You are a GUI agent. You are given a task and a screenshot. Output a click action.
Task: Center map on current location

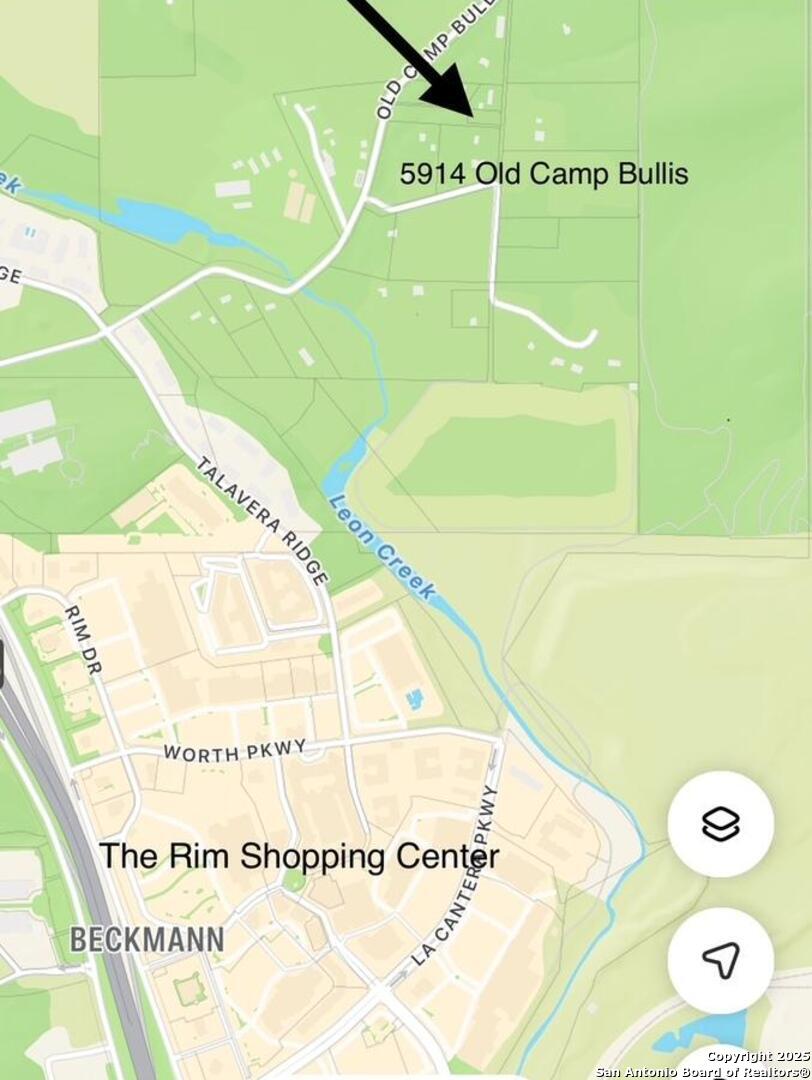(720, 960)
